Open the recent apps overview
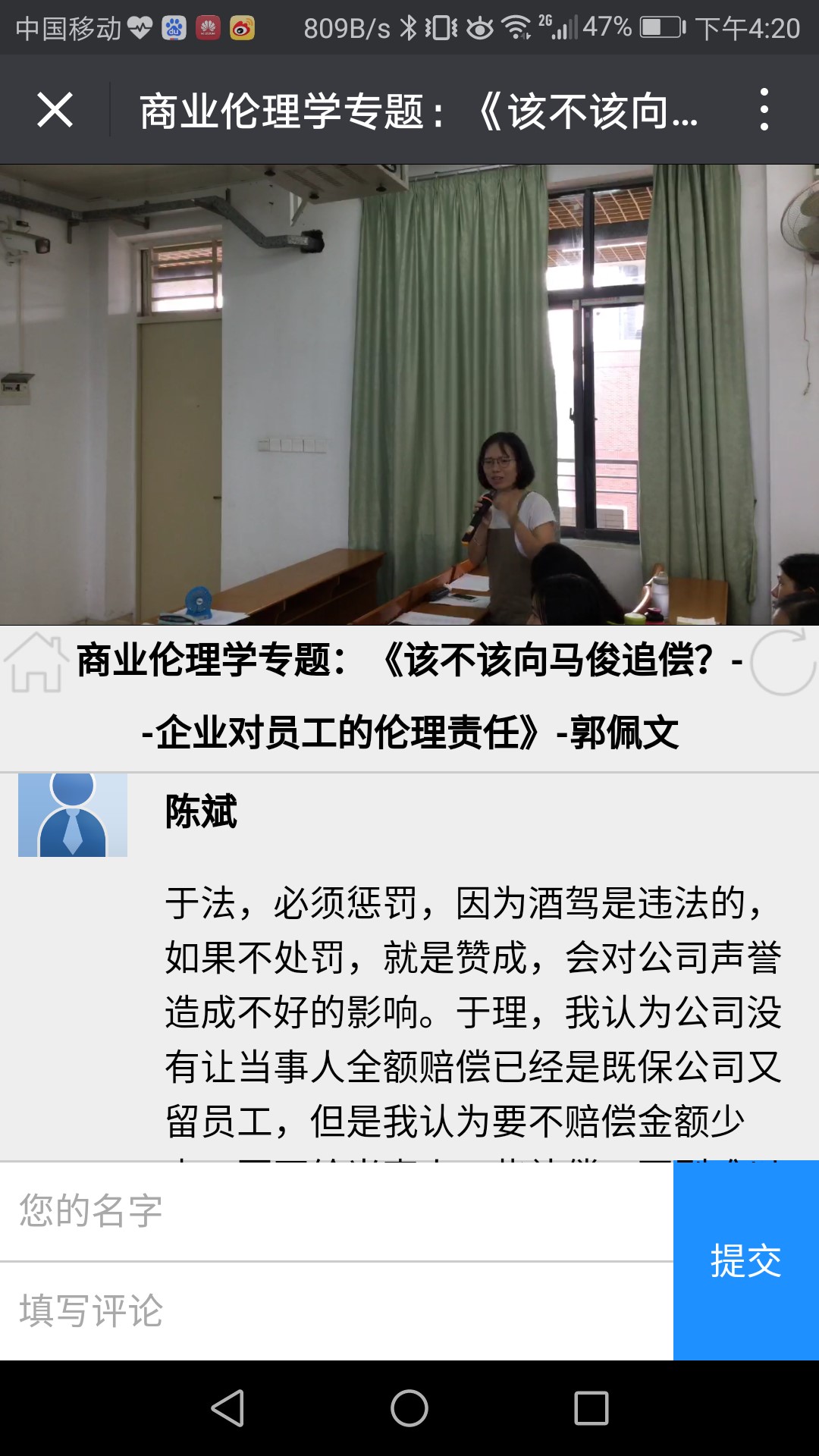 pos(591,1408)
